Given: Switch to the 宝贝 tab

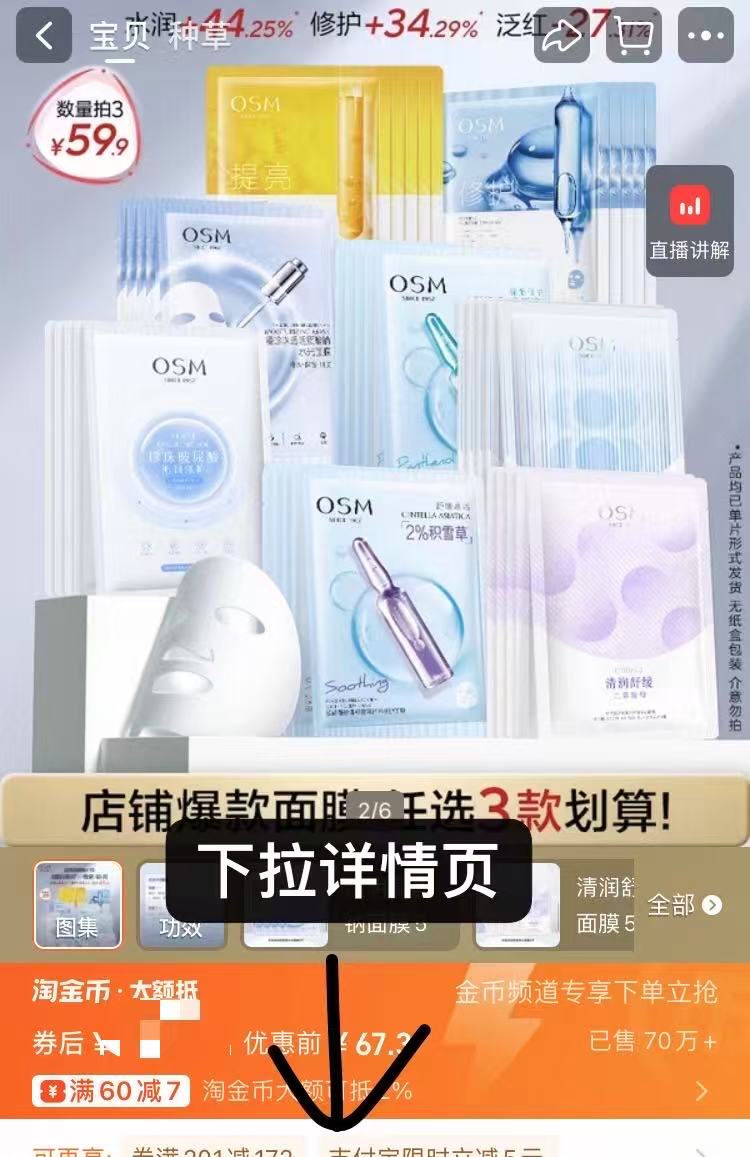Looking at the screenshot, I should point(119,38).
